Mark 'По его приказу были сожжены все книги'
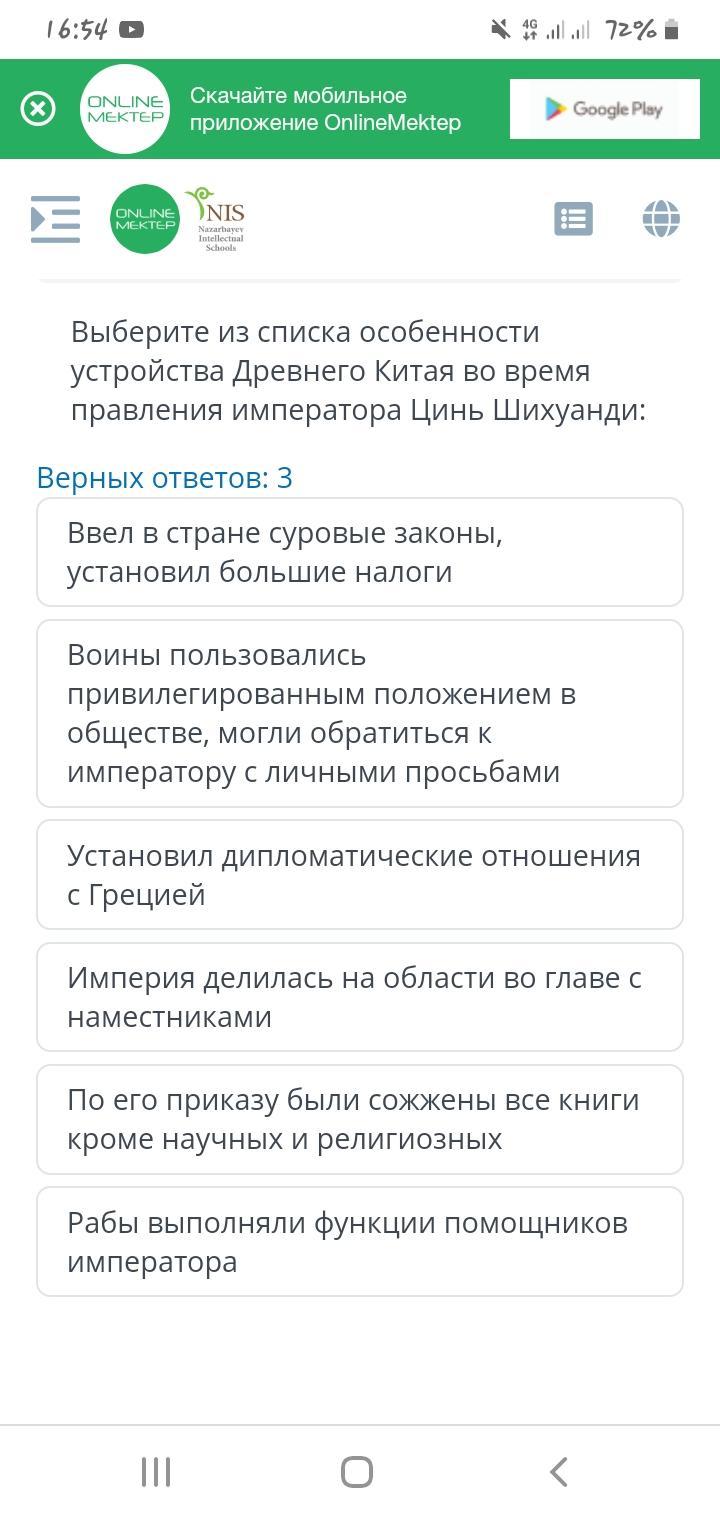Screen dimensions: 720x1520 360,1119
